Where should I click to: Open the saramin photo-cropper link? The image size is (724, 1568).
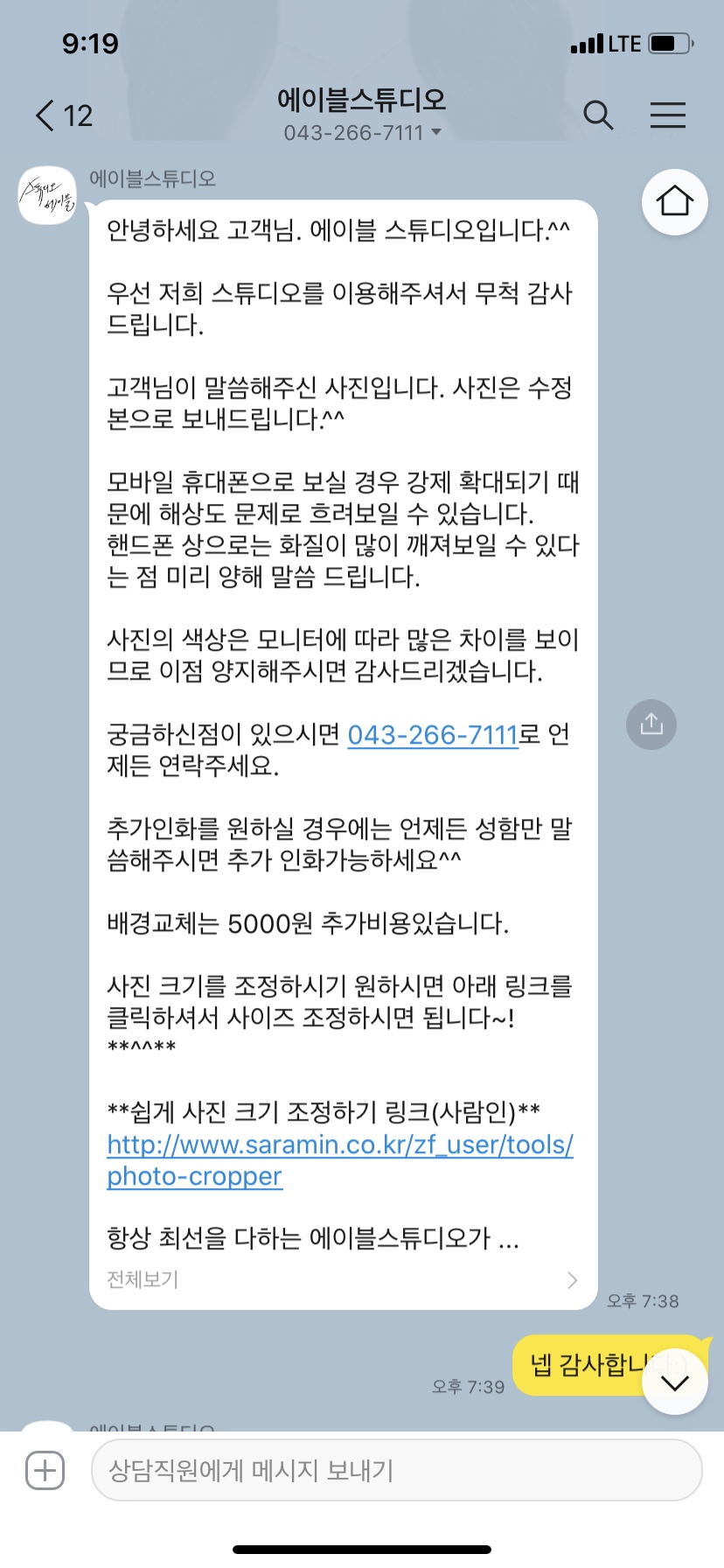tap(339, 1145)
